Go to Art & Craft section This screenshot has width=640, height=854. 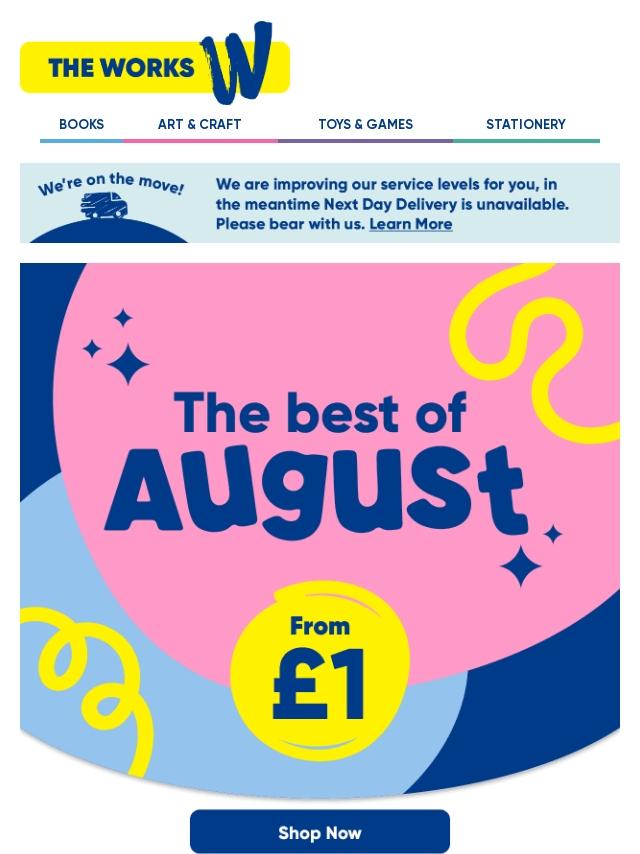199,125
